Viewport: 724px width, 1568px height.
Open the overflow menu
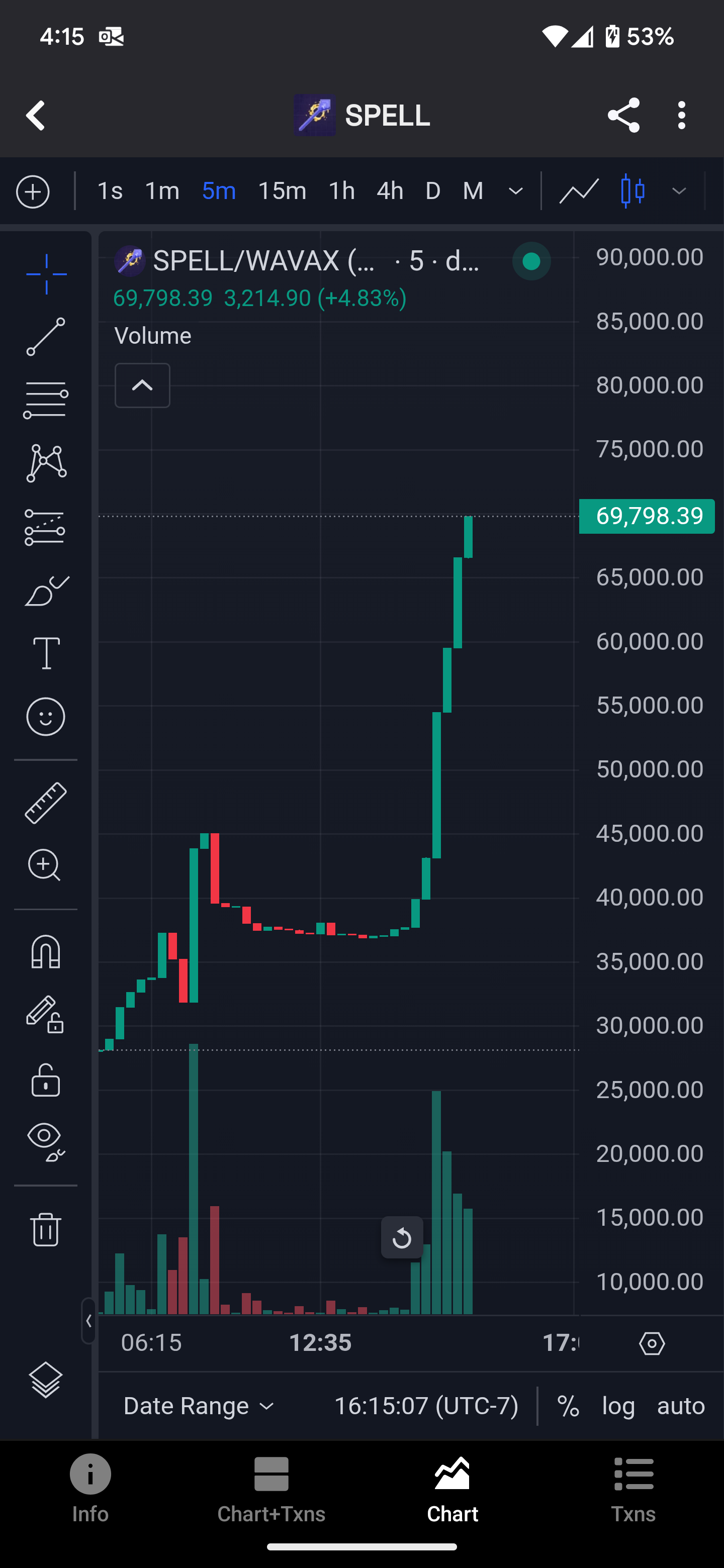pyautogui.click(x=681, y=115)
